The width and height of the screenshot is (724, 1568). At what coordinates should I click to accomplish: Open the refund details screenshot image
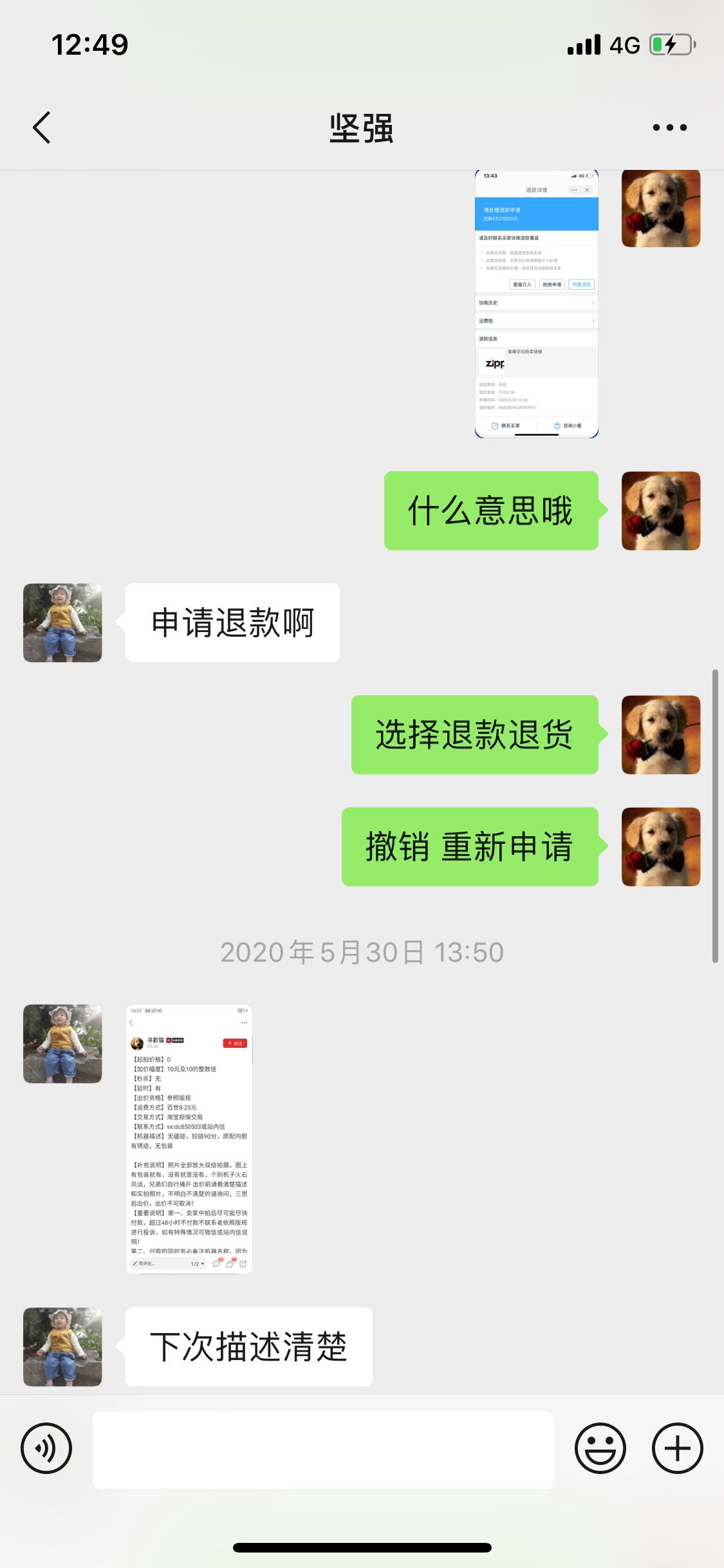pos(536,304)
